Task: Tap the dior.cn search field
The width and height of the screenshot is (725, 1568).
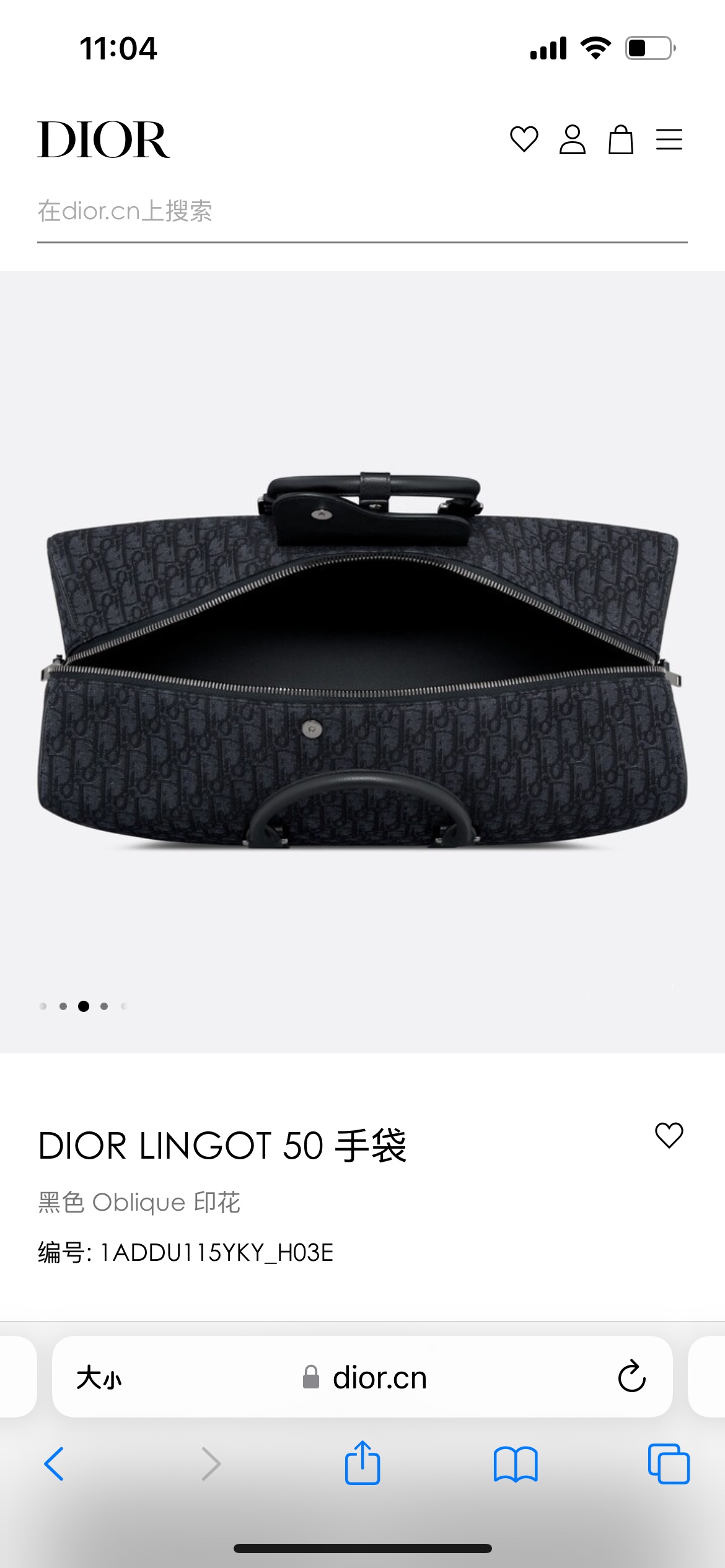Action: click(x=362, y=212)
